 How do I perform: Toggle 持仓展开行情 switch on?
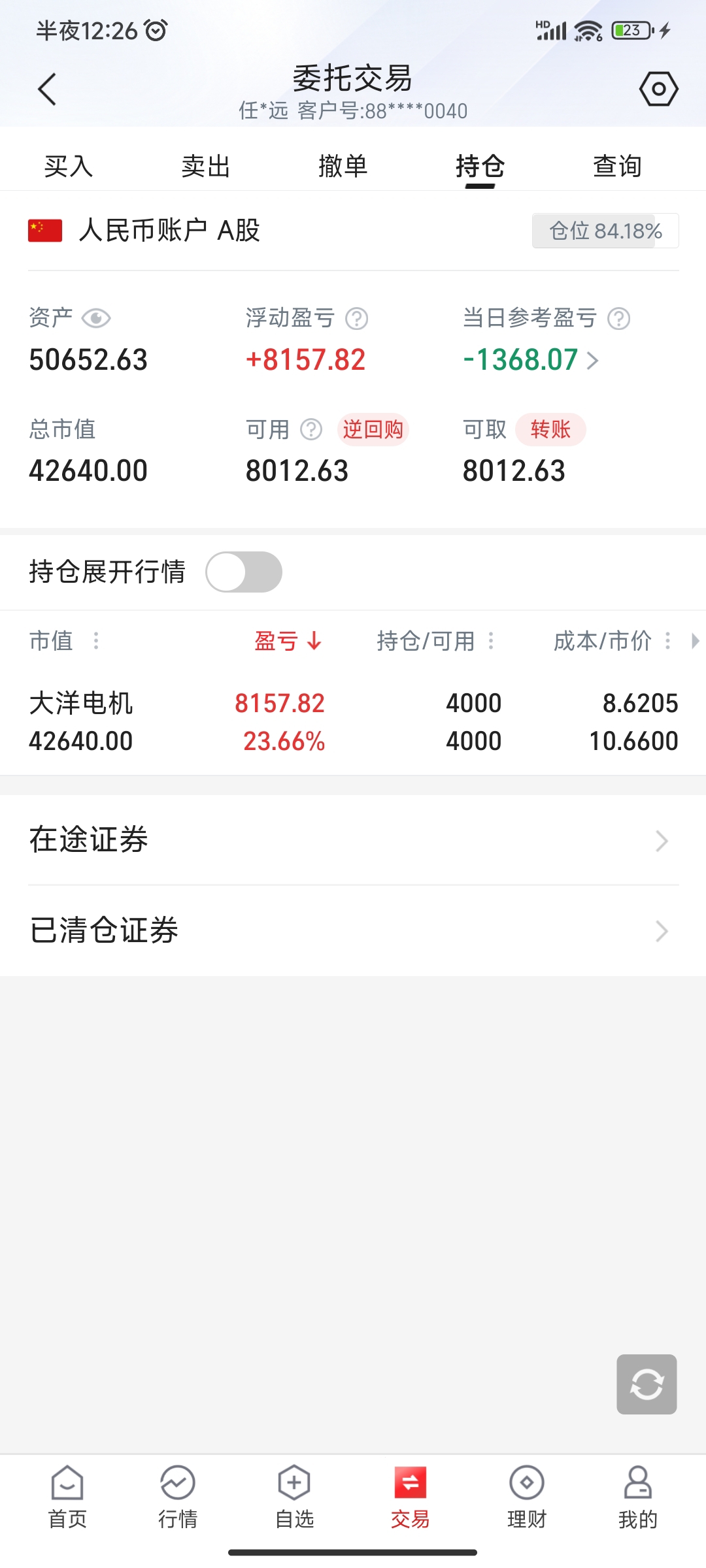(x=244, y=572)
